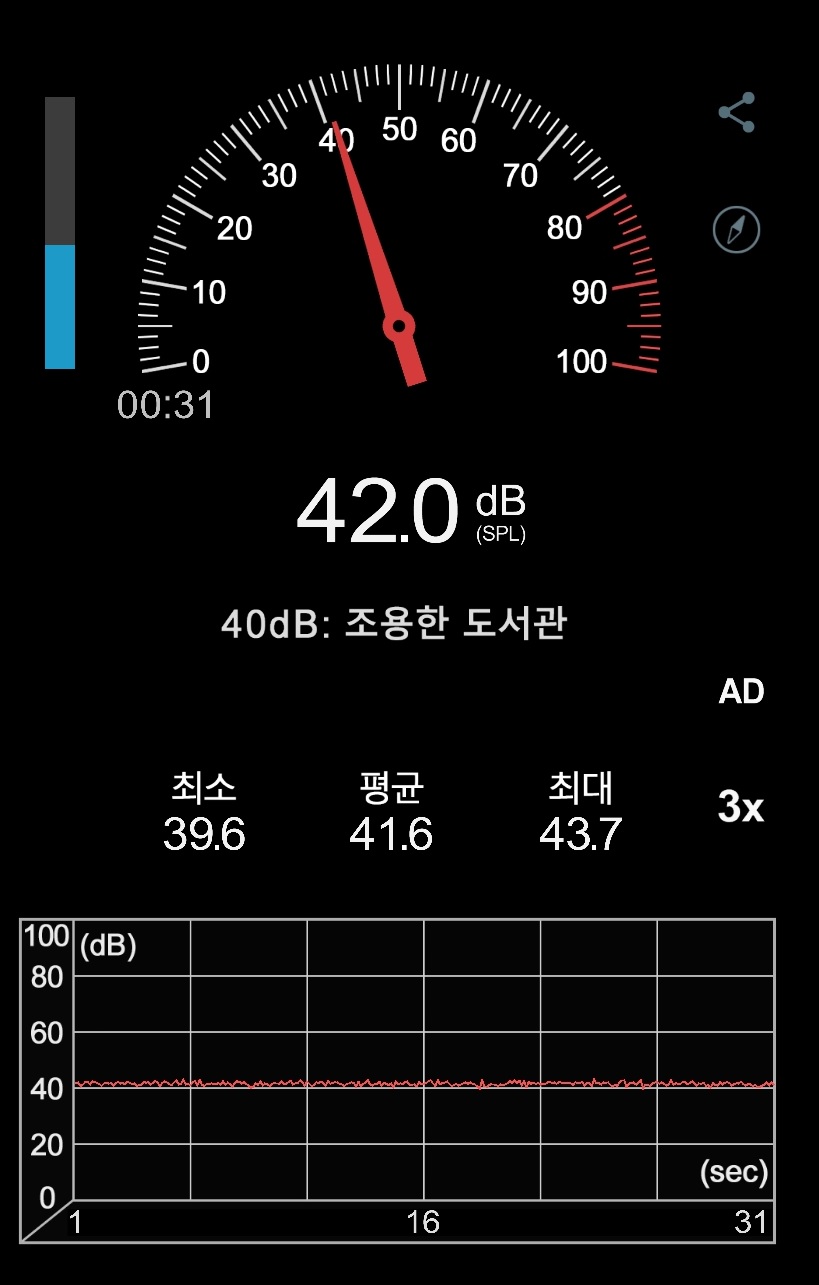
Task: Toggle the AD display option
Action: click(741, 691)
